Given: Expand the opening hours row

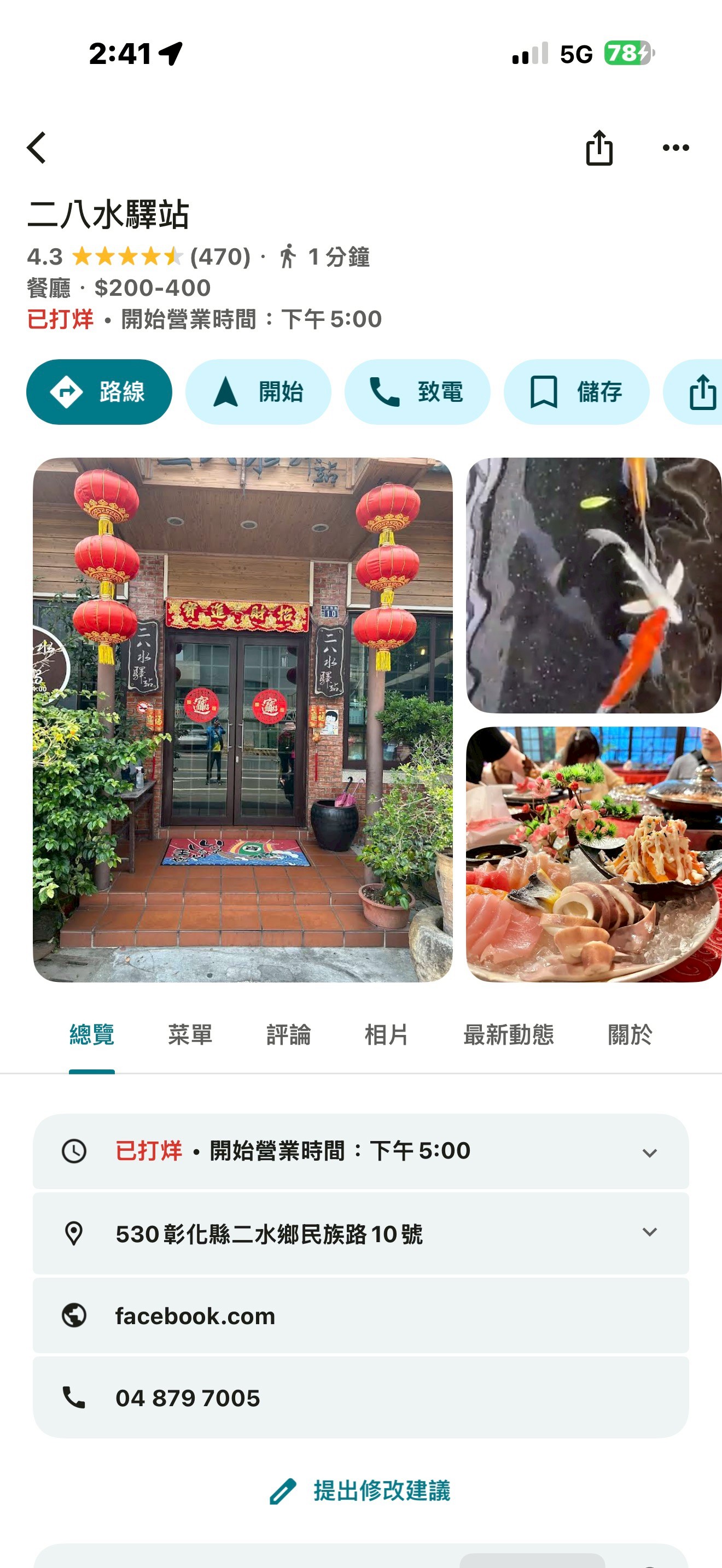Looking at the screenshot, I should (x=360, y=1151).
